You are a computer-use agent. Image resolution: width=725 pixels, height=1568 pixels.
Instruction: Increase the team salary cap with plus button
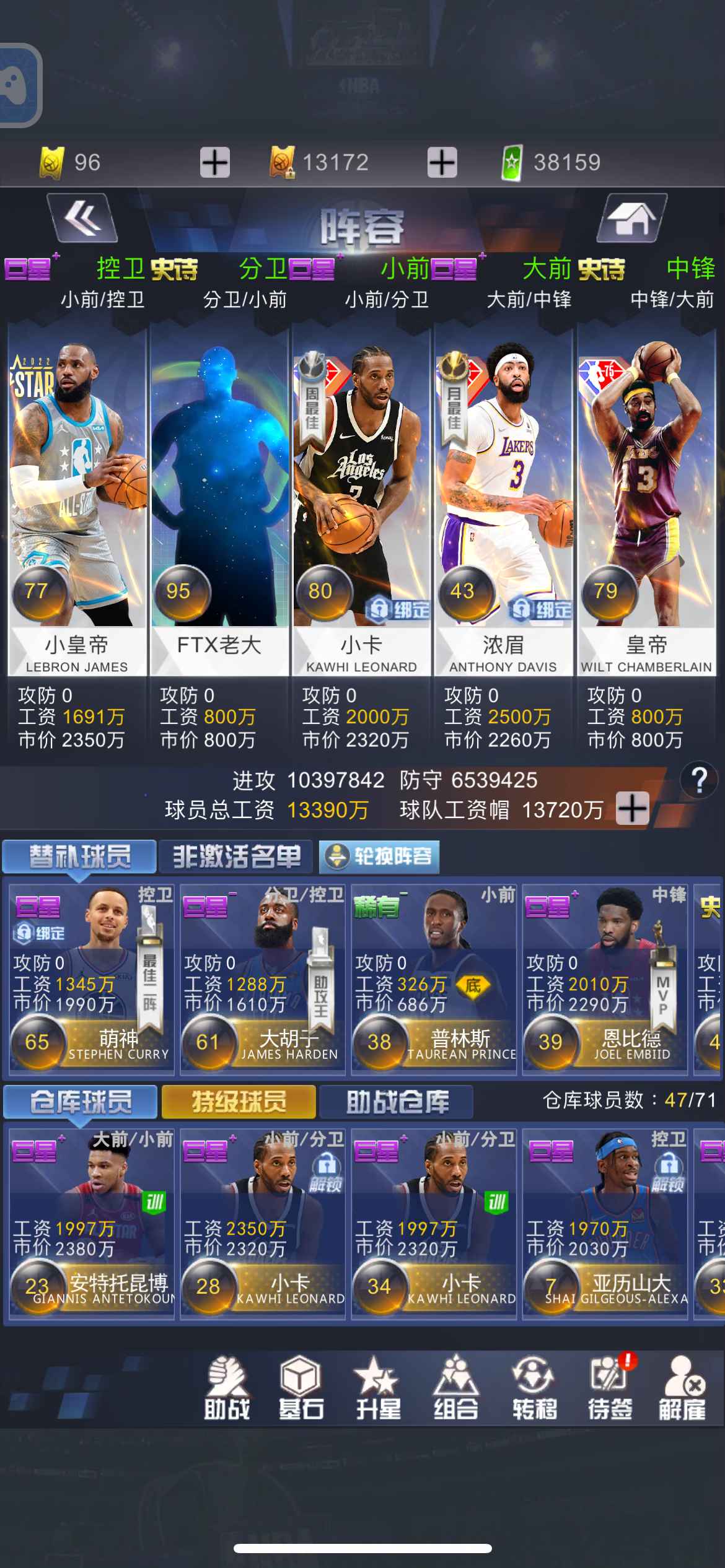tap(632, 809)
